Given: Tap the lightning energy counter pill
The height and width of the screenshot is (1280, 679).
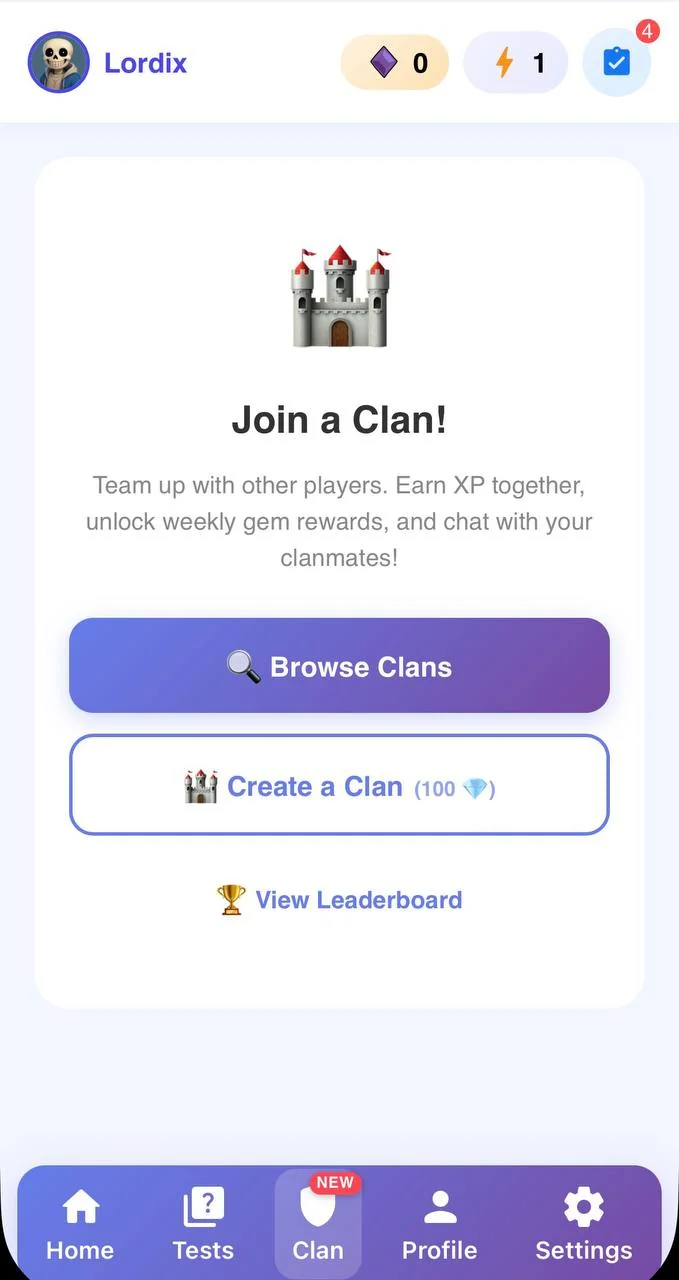Looking at the screenshot, I should 516,63.
